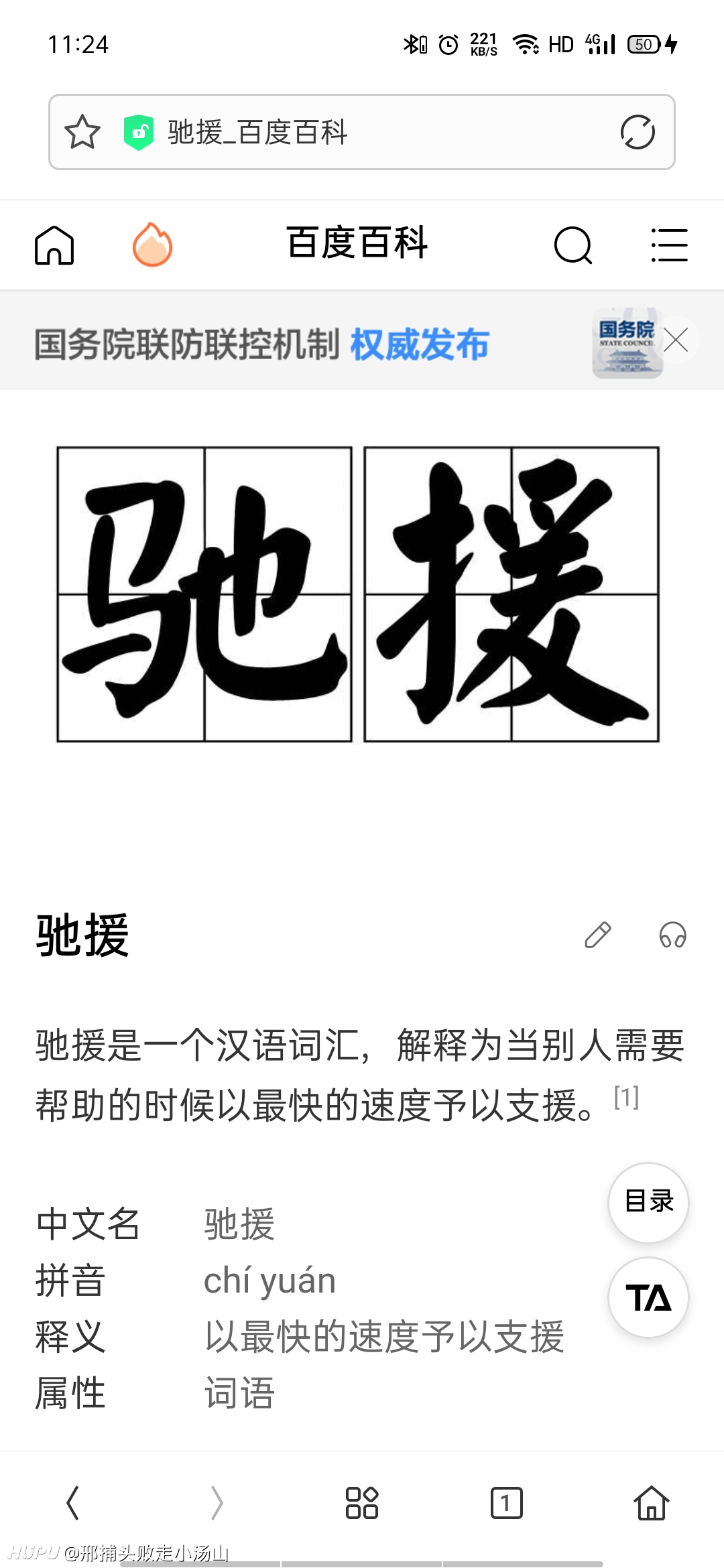The height and width of the screenshot is (1568, 724).
Task: Return to the browser home page
Action: 652,1503
